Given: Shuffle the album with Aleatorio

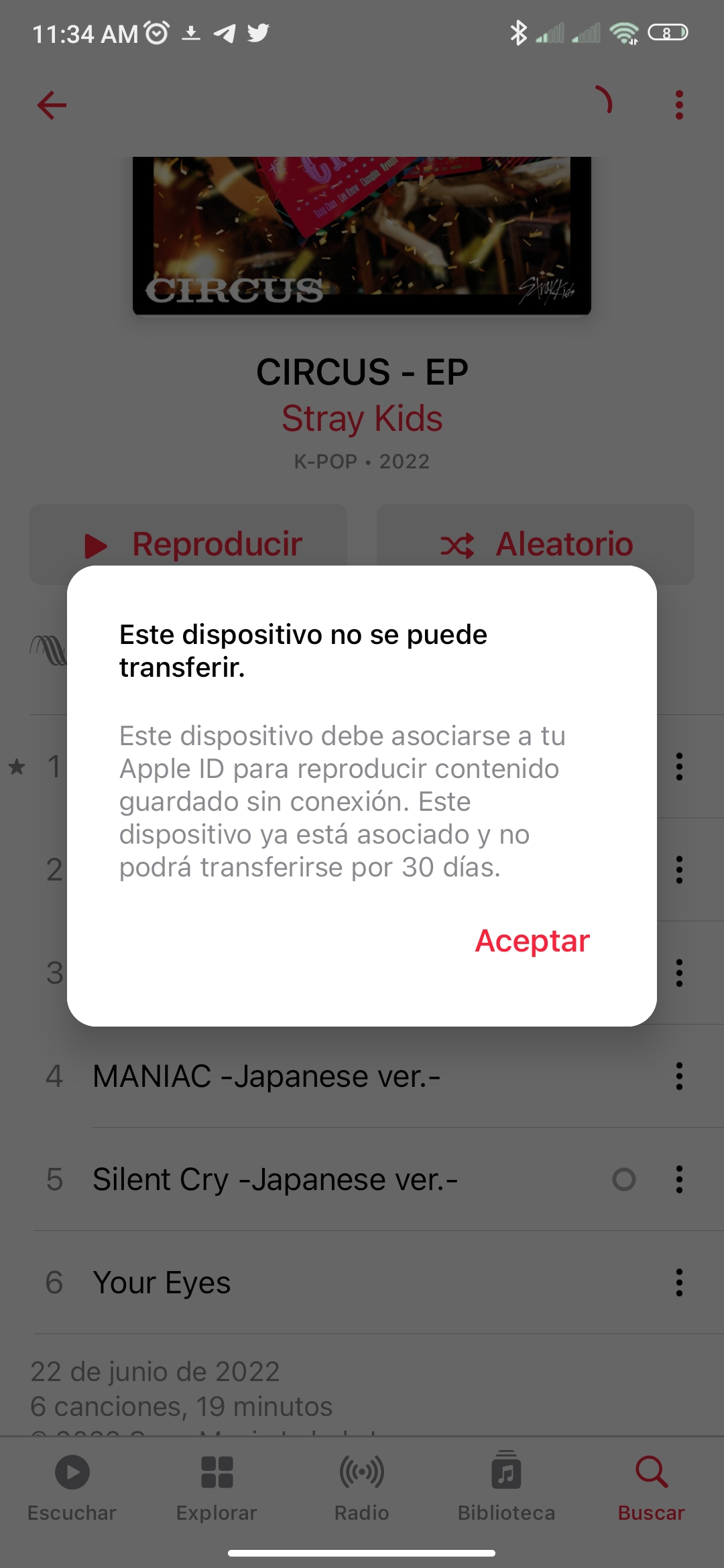Looking at the screenshot, I should point(536,544).
